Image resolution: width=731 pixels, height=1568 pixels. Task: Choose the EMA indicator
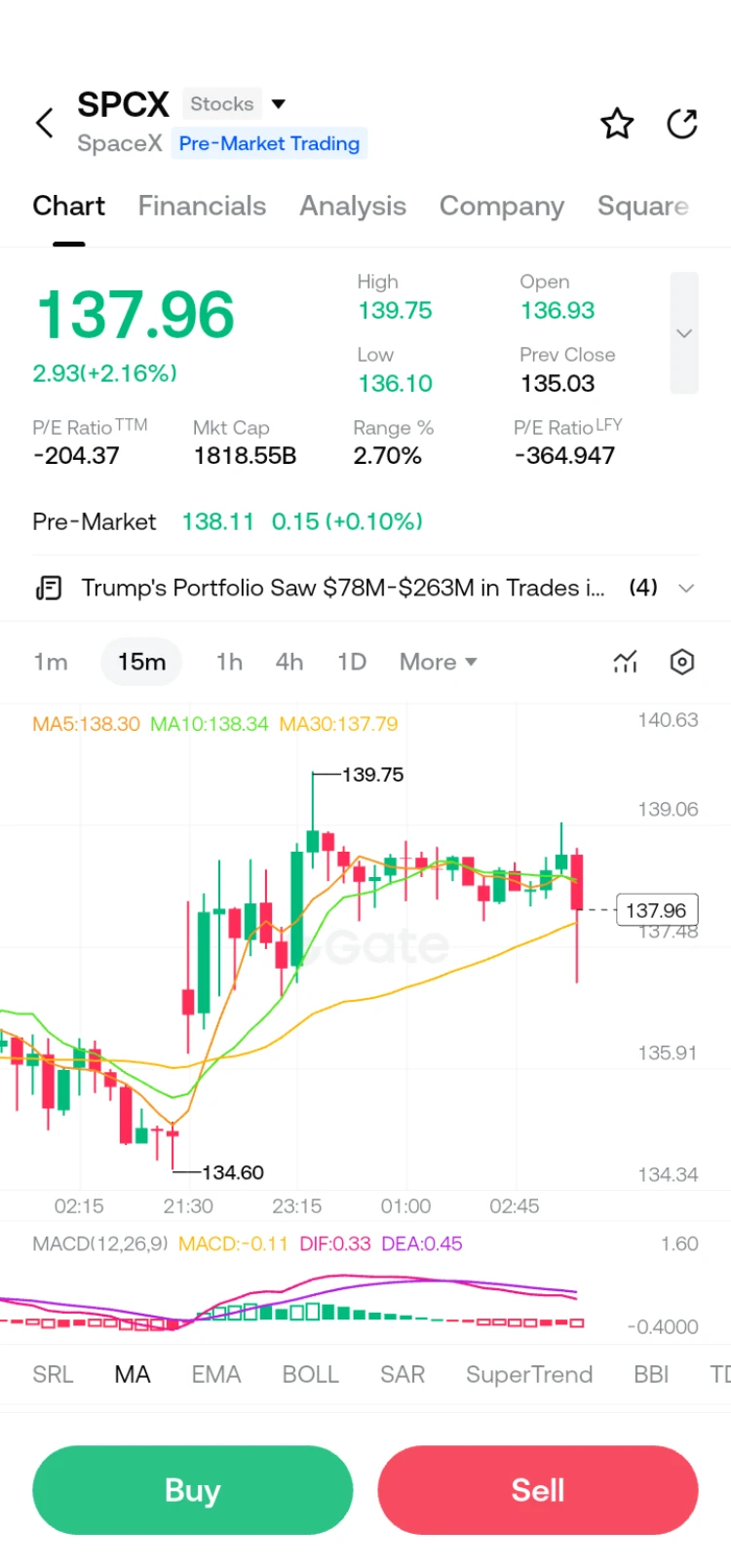click(x=216, y=1374)
